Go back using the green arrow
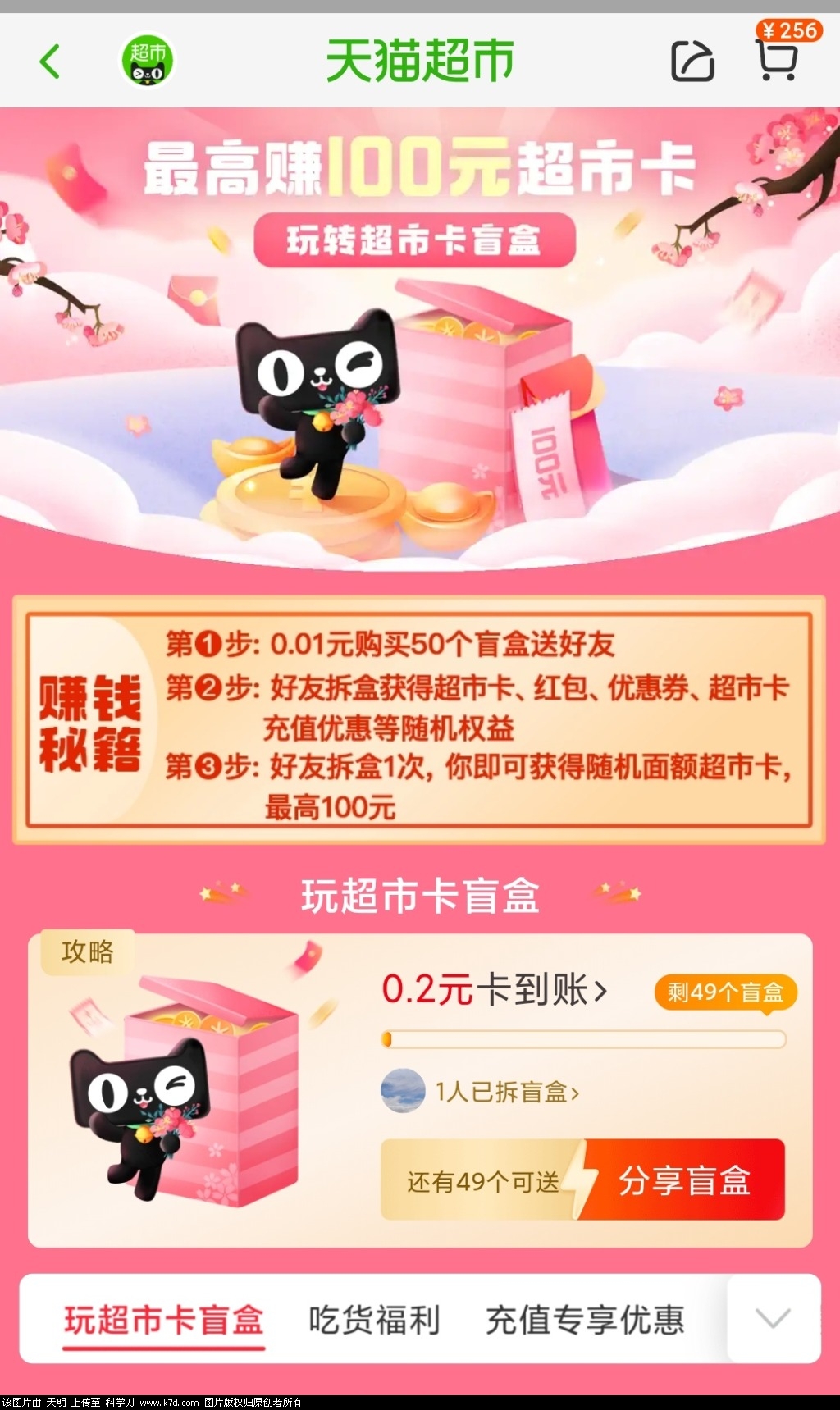 [50, 62]
